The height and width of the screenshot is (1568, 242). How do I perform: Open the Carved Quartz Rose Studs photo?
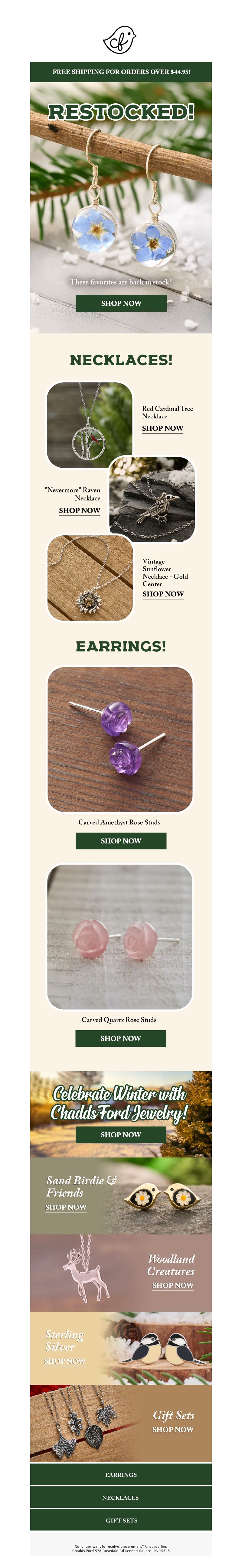point(120,937)
